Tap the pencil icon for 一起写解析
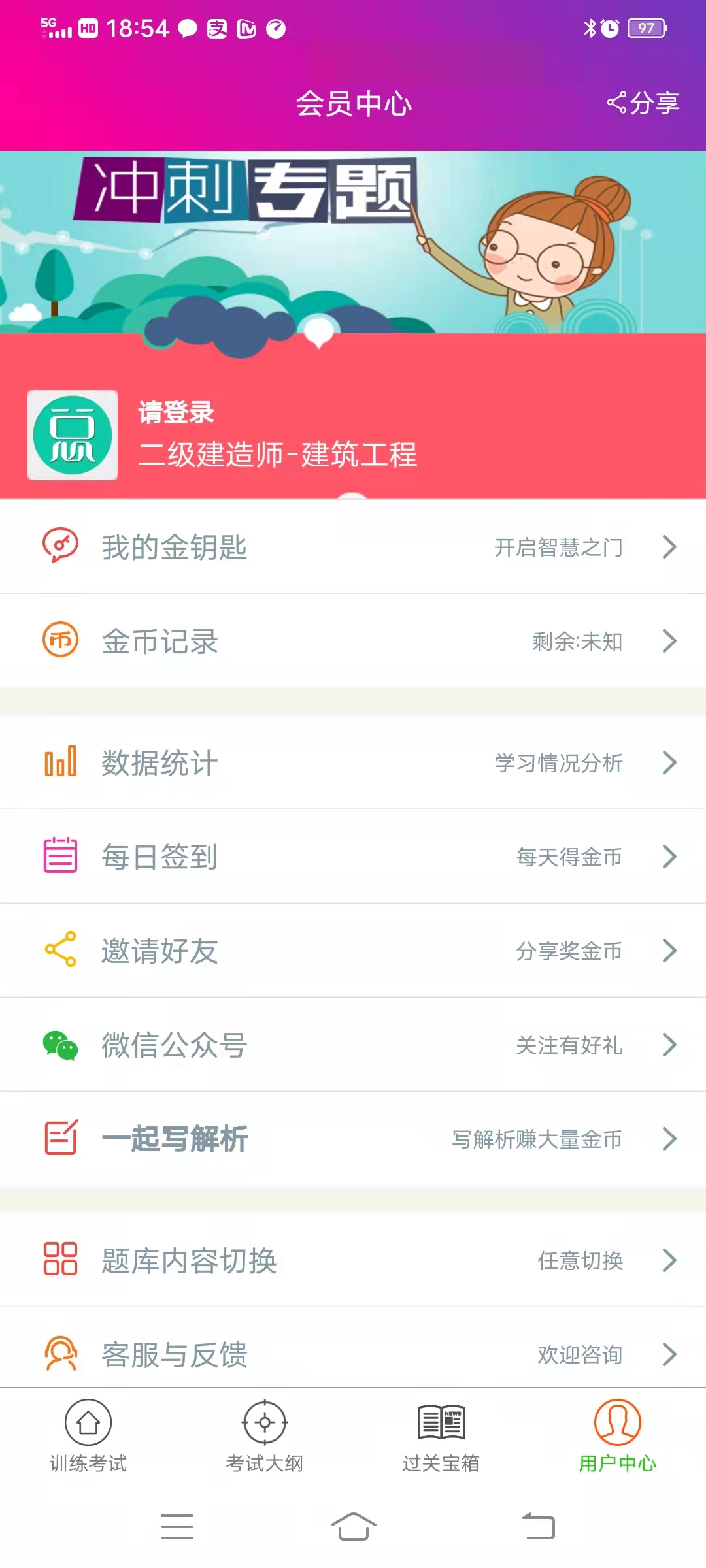The image size is (706, 1568). click(60, 1138)
